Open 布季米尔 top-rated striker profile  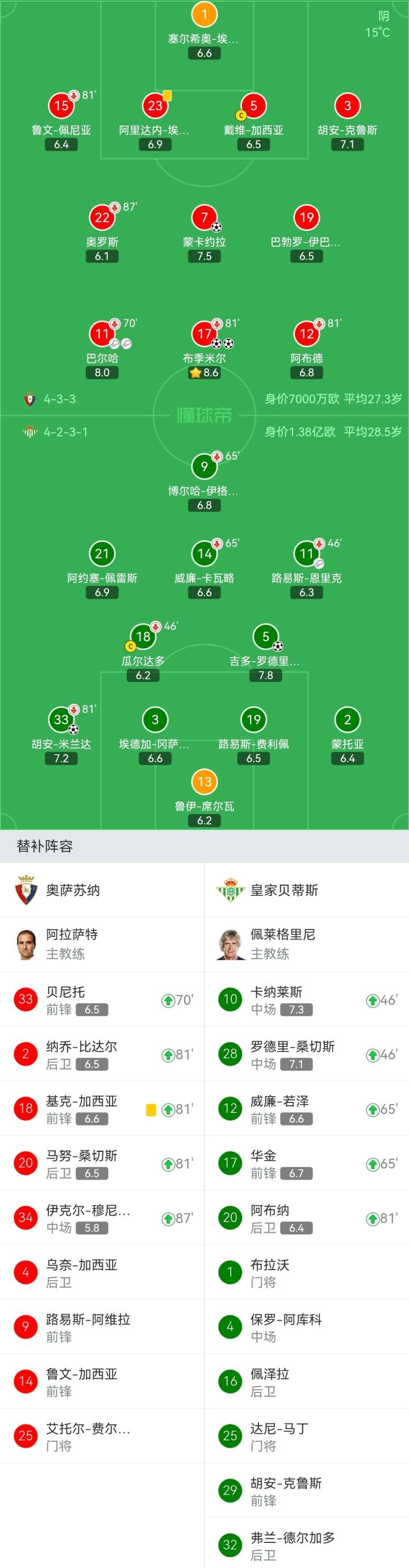coord(204,334)
